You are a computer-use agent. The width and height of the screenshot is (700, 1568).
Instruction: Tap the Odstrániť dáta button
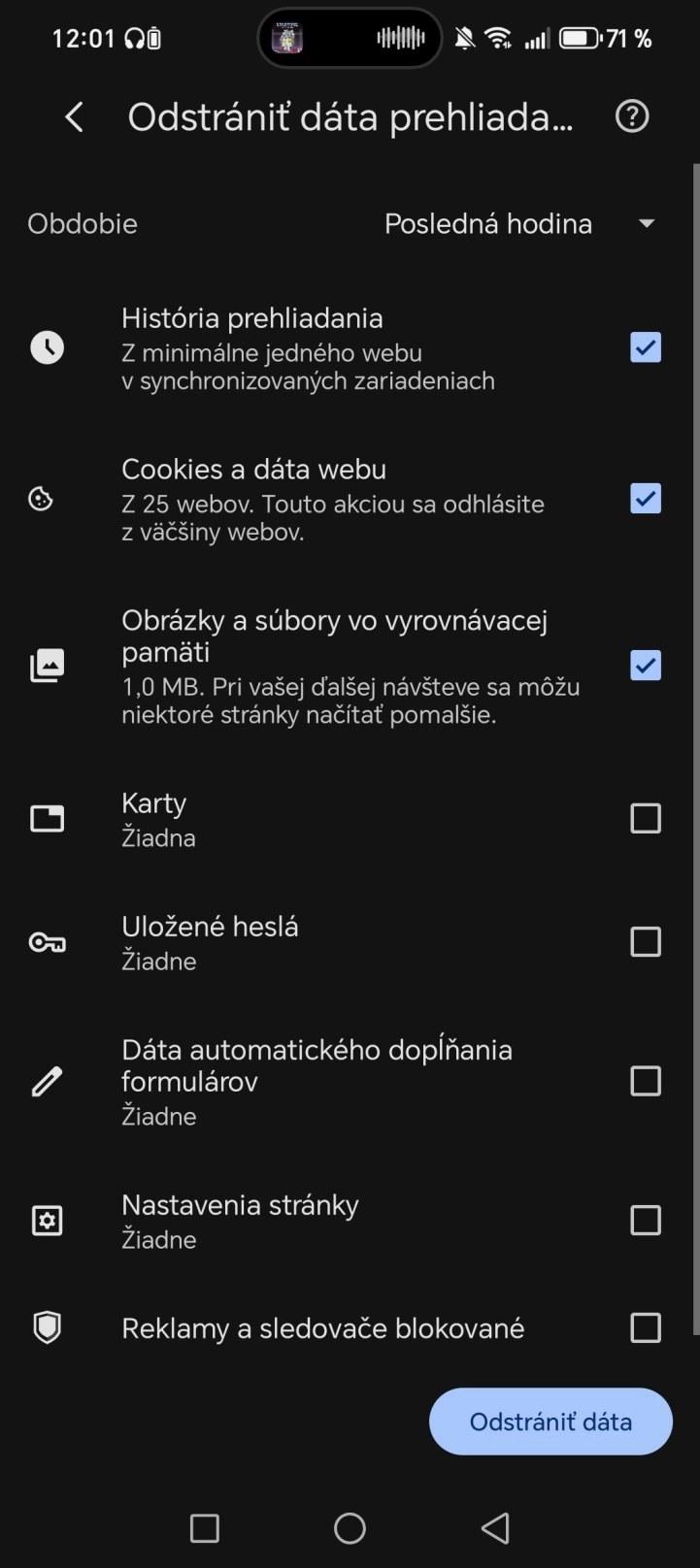(x=550, y=1421)
